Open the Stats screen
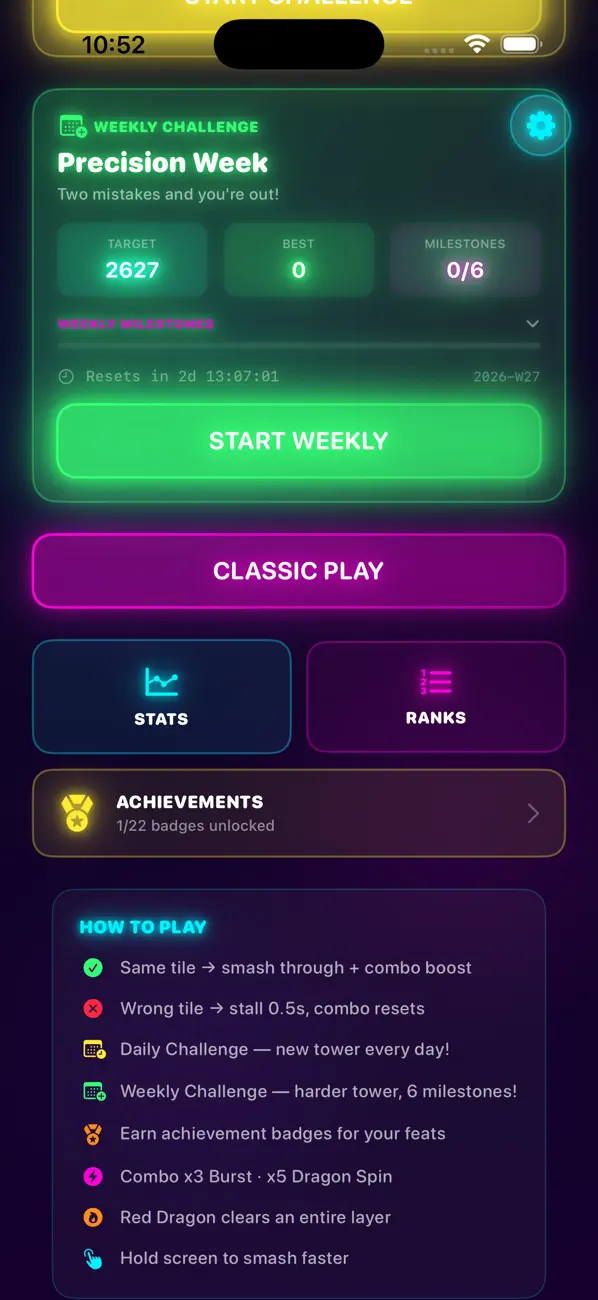 pos(162,696)
